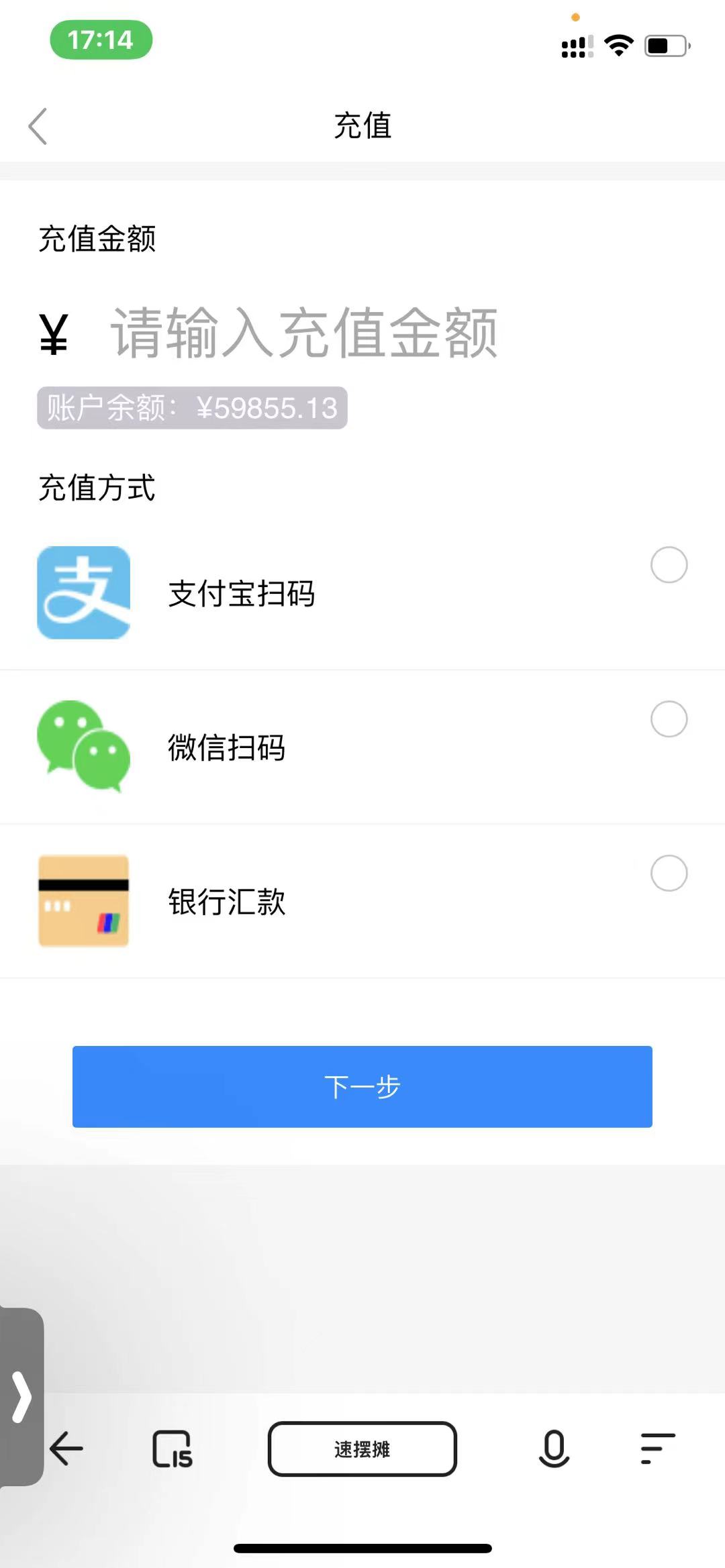This screenshot has height=1568, width=725.
Task: Focus the 请输入充值金额 amount field
Action: pos(303,333)
